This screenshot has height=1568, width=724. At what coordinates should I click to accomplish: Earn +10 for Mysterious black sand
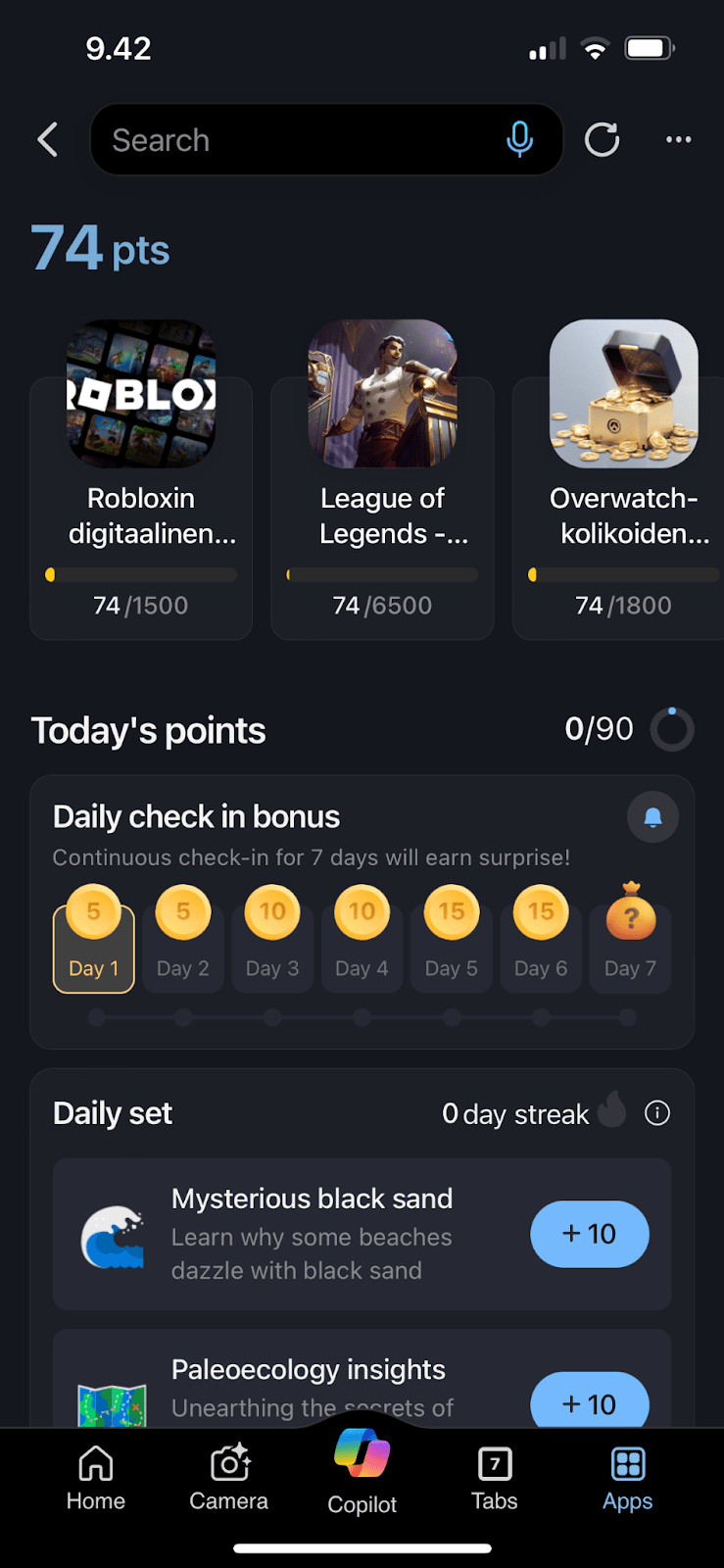[589, 1234]
